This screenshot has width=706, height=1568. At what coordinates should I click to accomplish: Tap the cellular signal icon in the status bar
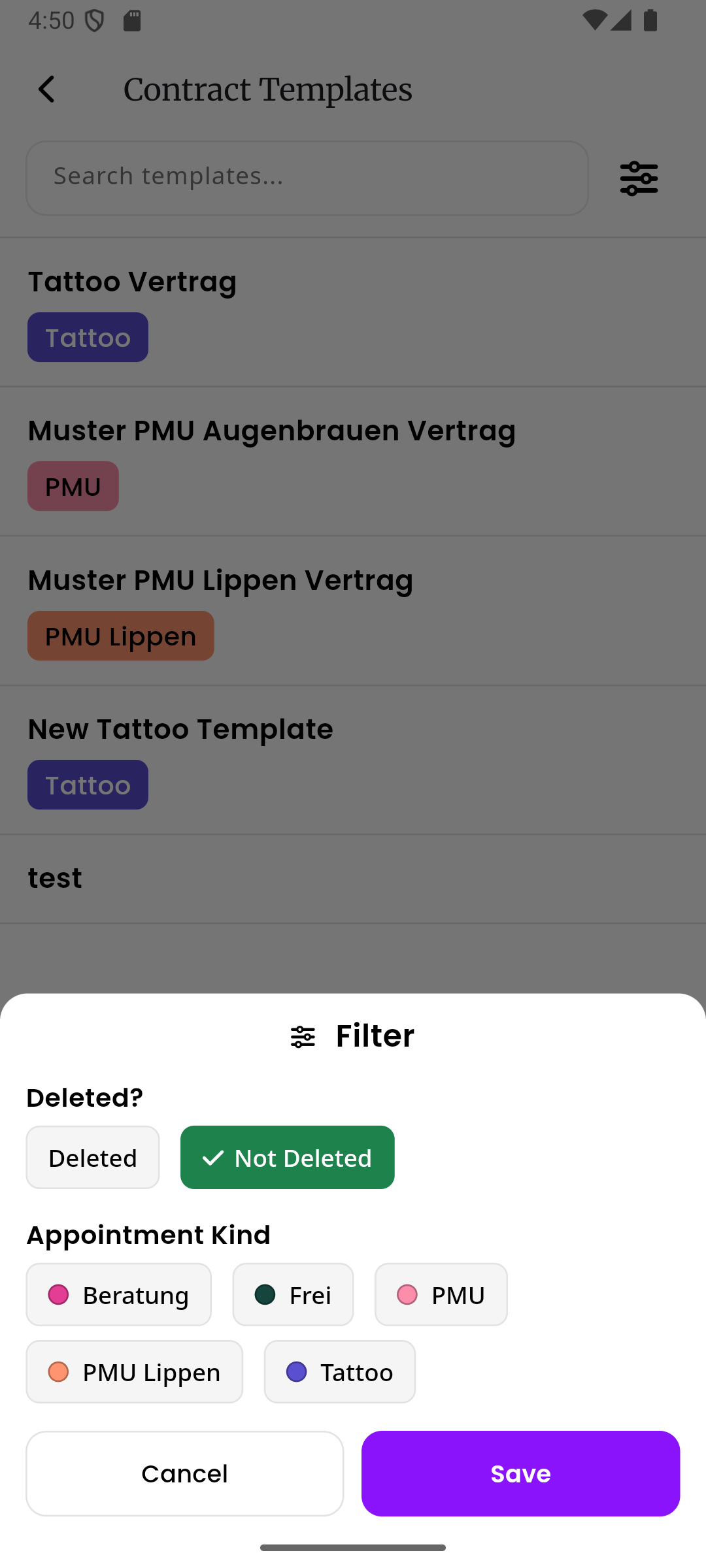tap(621, 21)
